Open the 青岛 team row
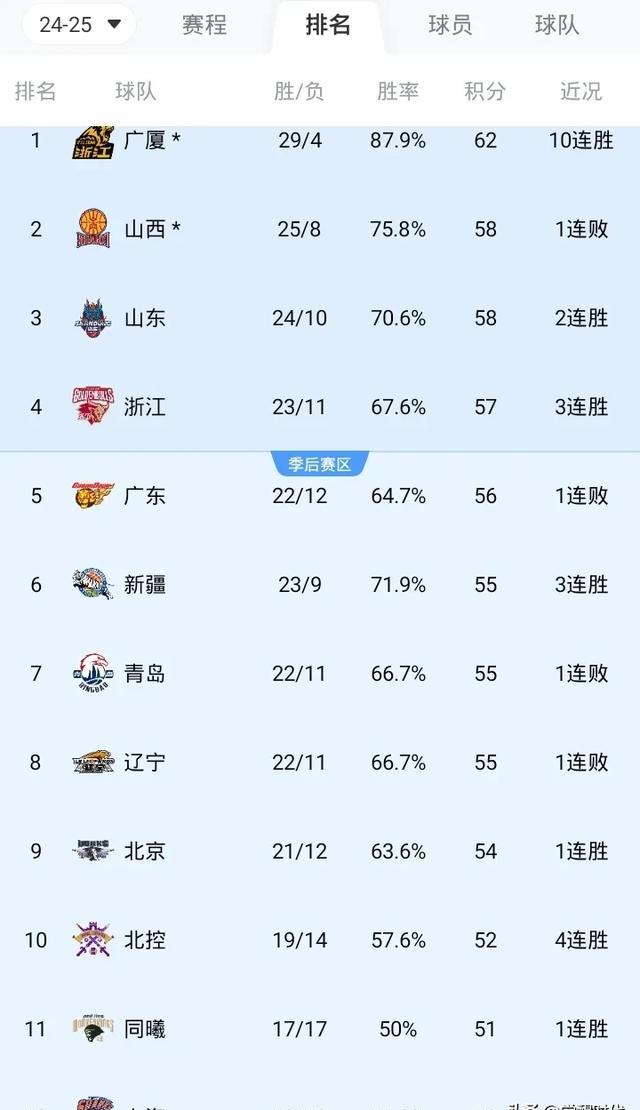This screenshot has height=1110, width=640. pos(145,674)
